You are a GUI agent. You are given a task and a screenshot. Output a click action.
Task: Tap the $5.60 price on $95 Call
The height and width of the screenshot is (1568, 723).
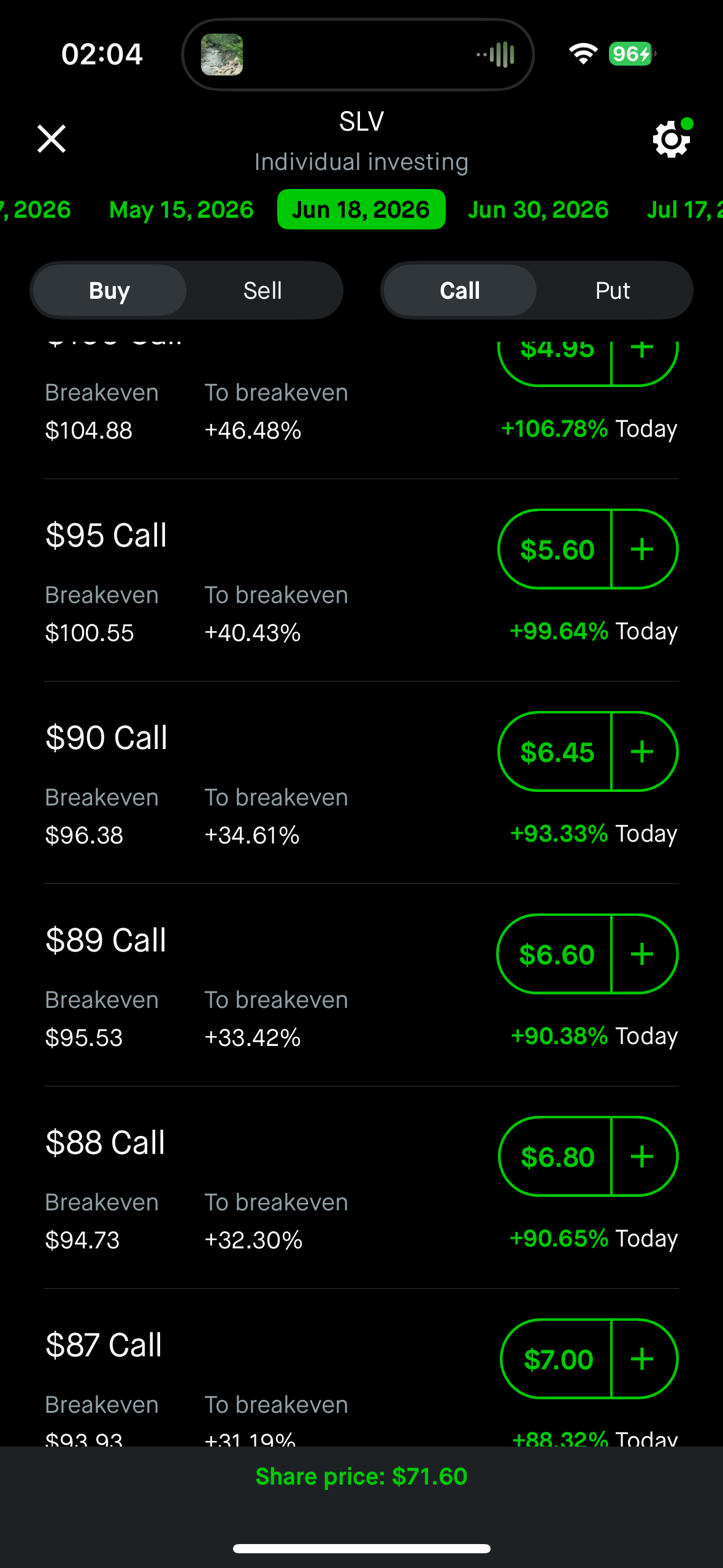tap(557, 550)
